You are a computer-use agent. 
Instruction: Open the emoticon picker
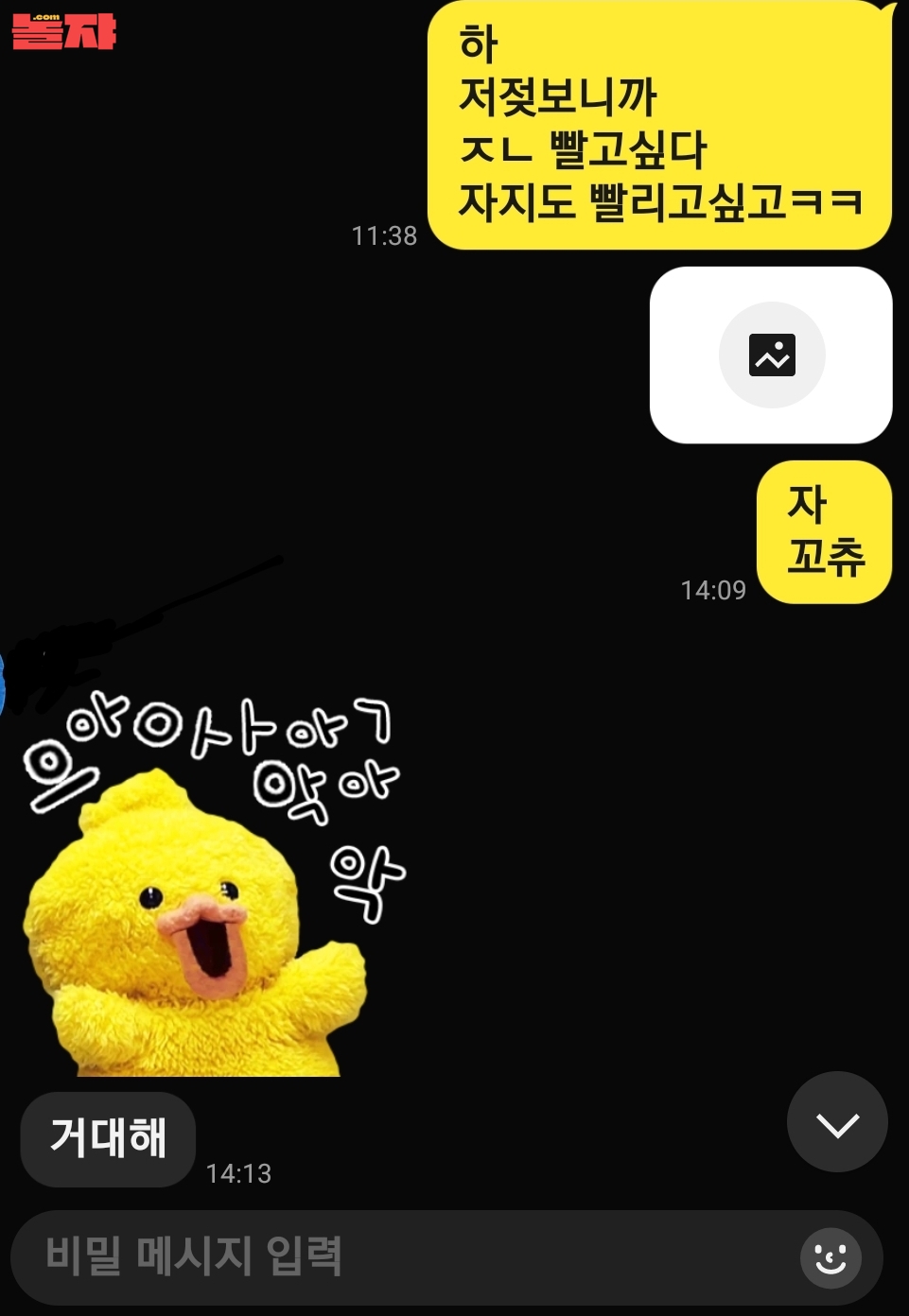(830, 1257)
